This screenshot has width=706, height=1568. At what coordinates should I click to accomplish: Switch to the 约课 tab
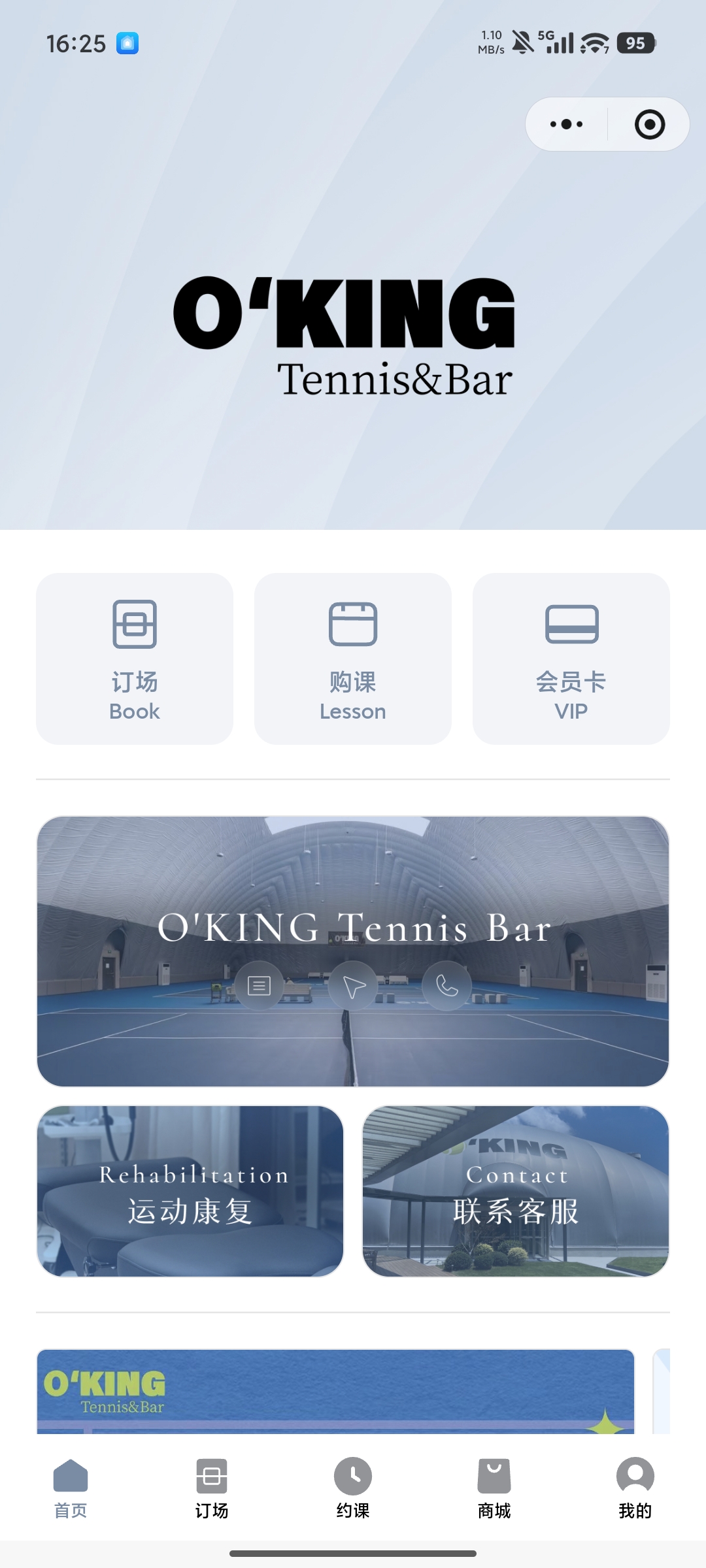(x=353, y=1490)
